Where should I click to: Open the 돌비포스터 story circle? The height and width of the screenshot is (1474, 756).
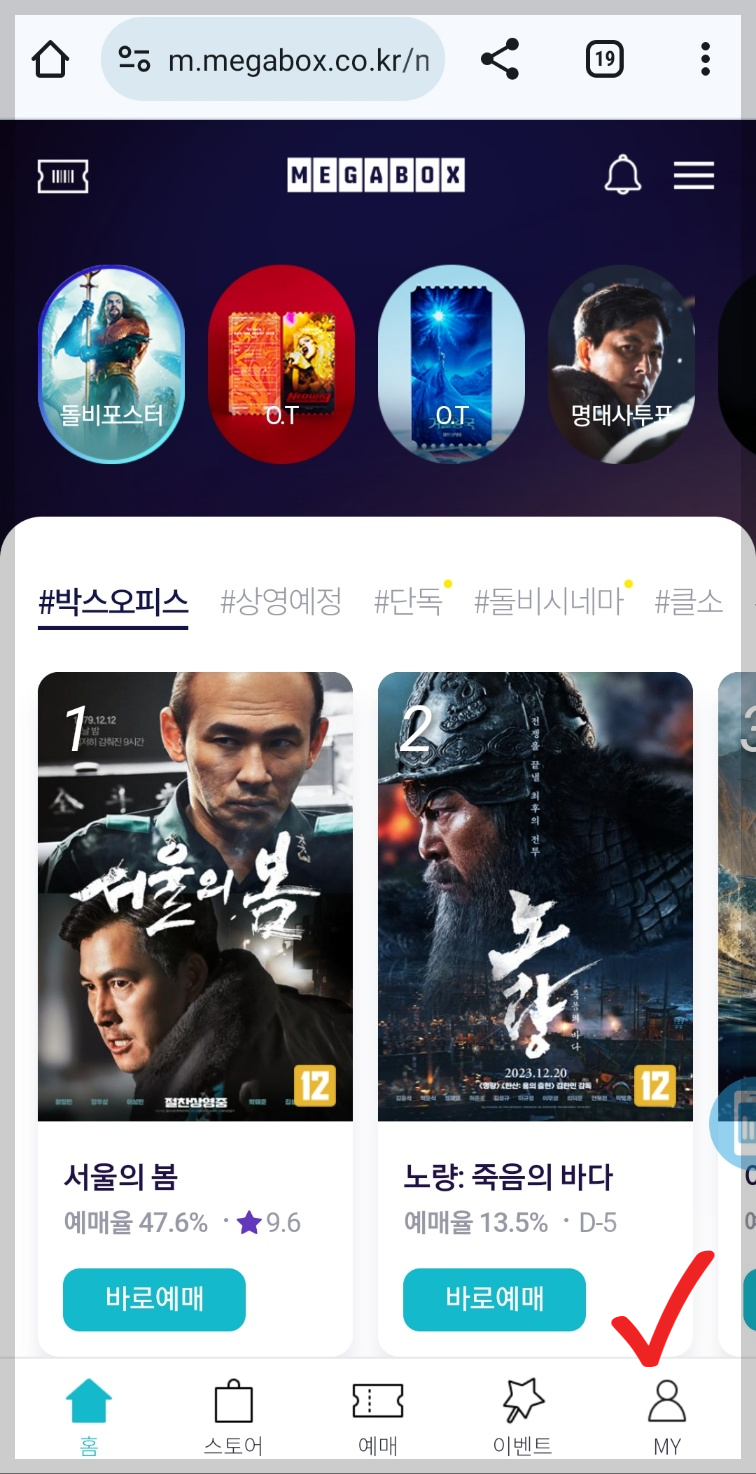(x=111, y=365)
